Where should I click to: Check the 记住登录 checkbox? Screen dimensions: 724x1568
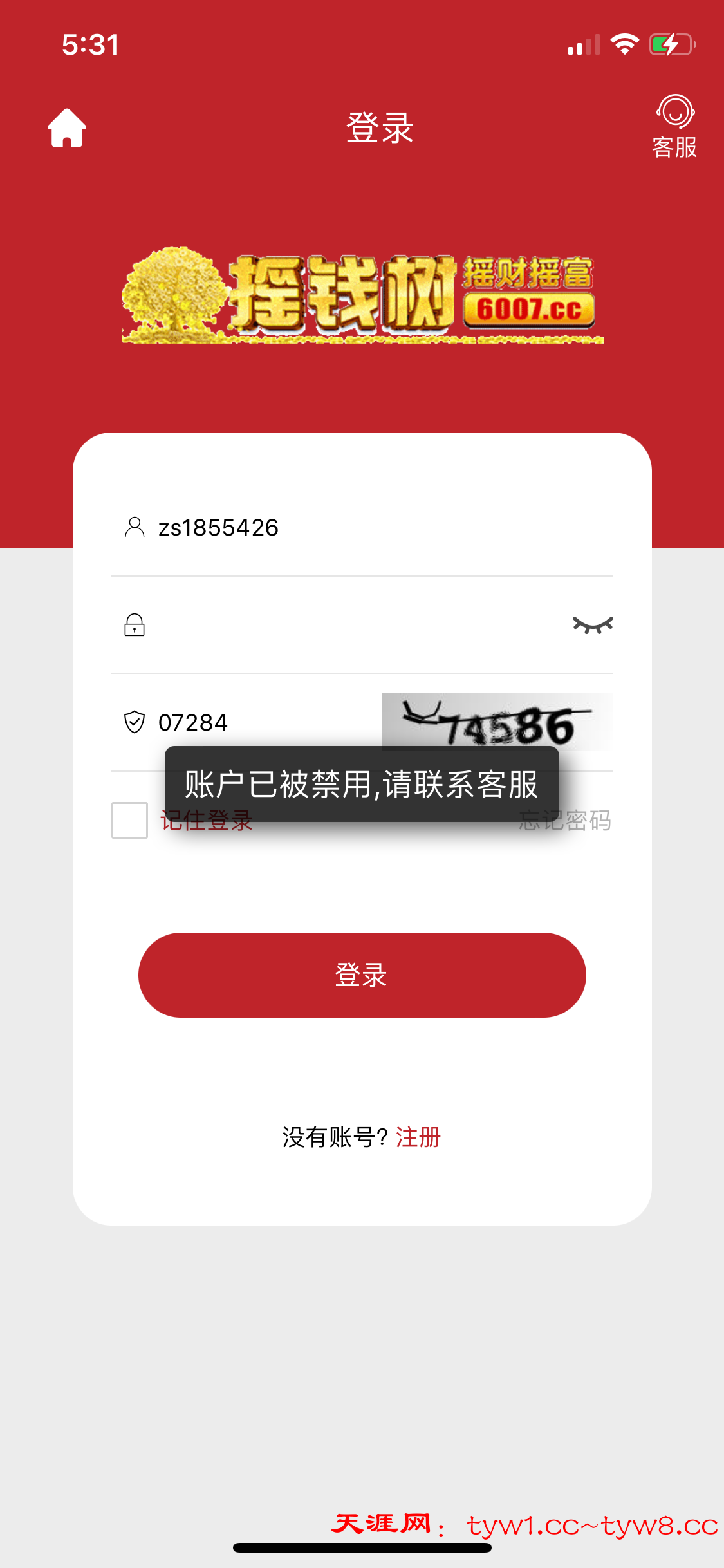click(130, 820)
